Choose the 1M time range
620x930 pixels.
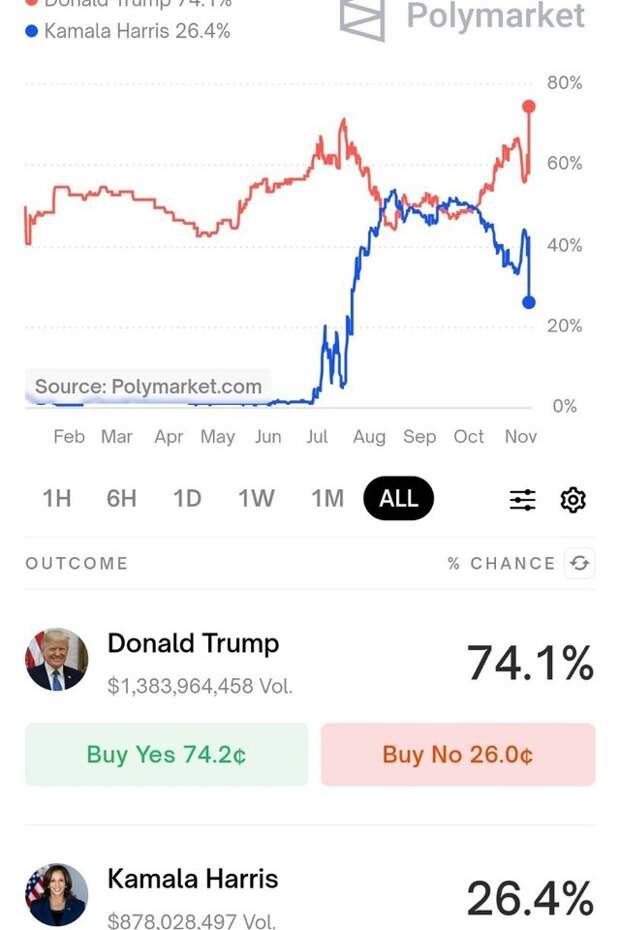327,498
